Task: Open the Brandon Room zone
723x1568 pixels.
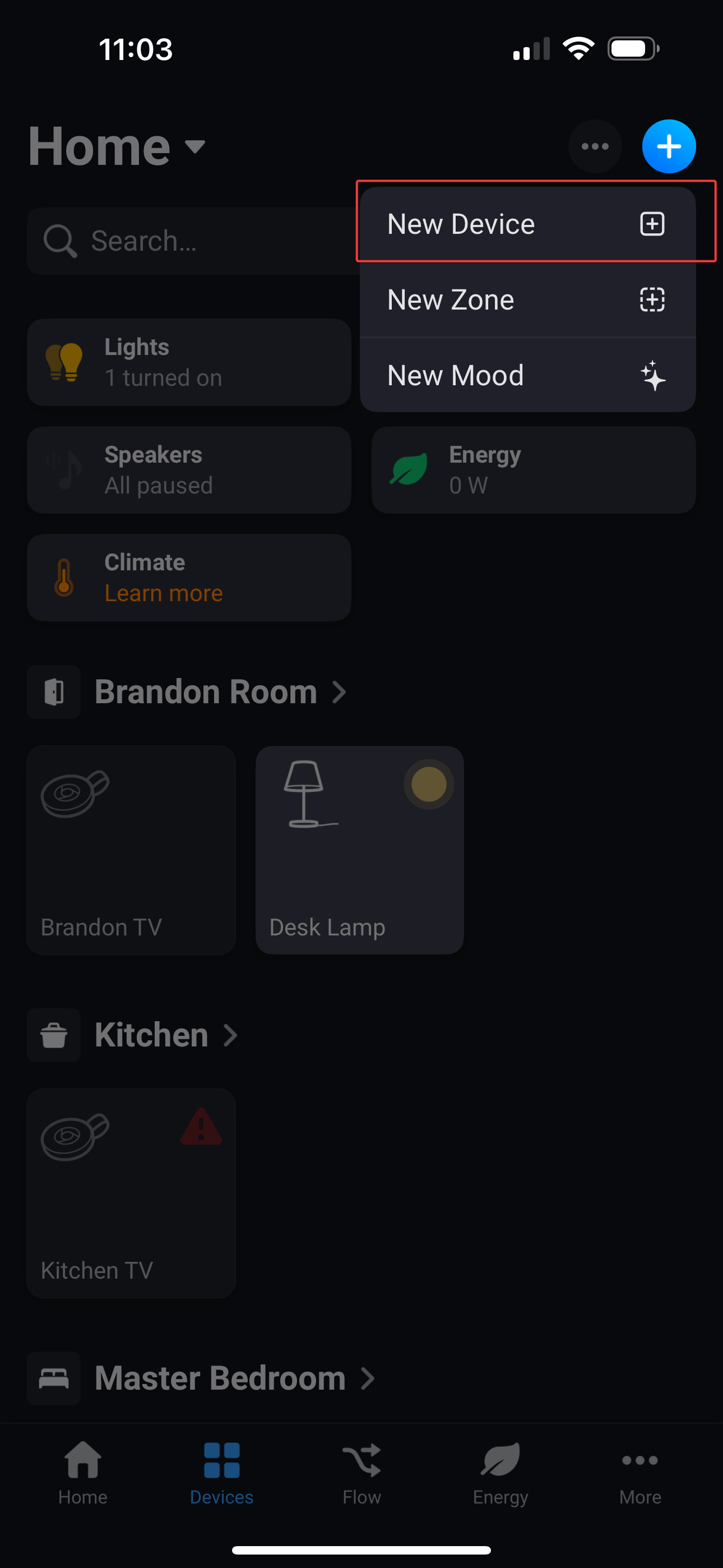Action: (x=206, y=692)
